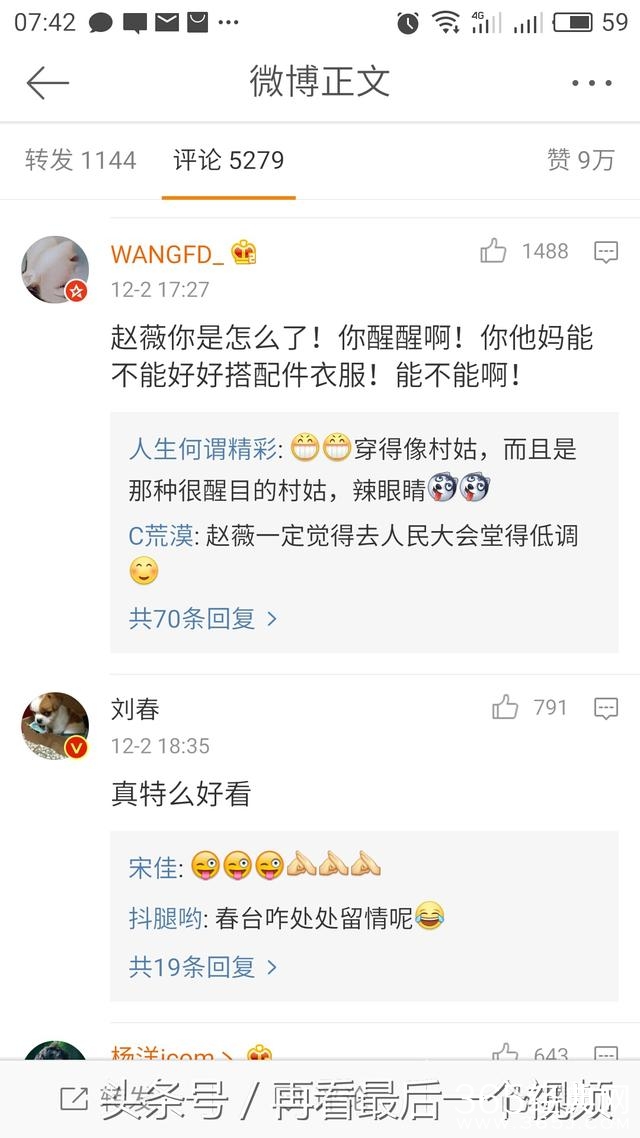Show all 共19条回复 replies
Image resolution: width=640 pixels, height=1138 pixels.
coord(203,966)
